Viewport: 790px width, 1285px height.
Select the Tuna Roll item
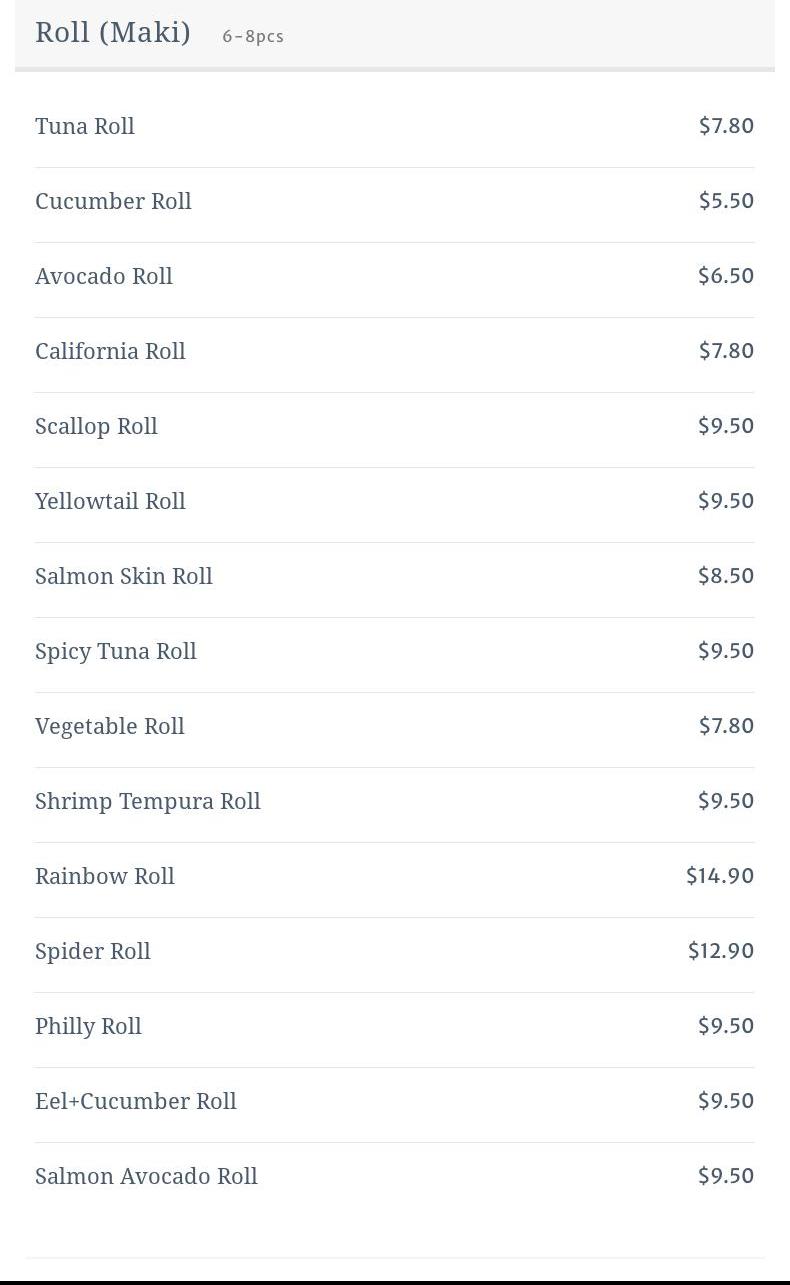click(85, 126)
